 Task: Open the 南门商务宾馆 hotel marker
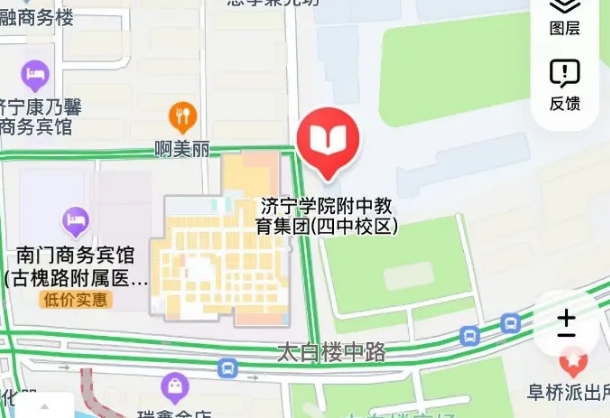click(76, 222)
